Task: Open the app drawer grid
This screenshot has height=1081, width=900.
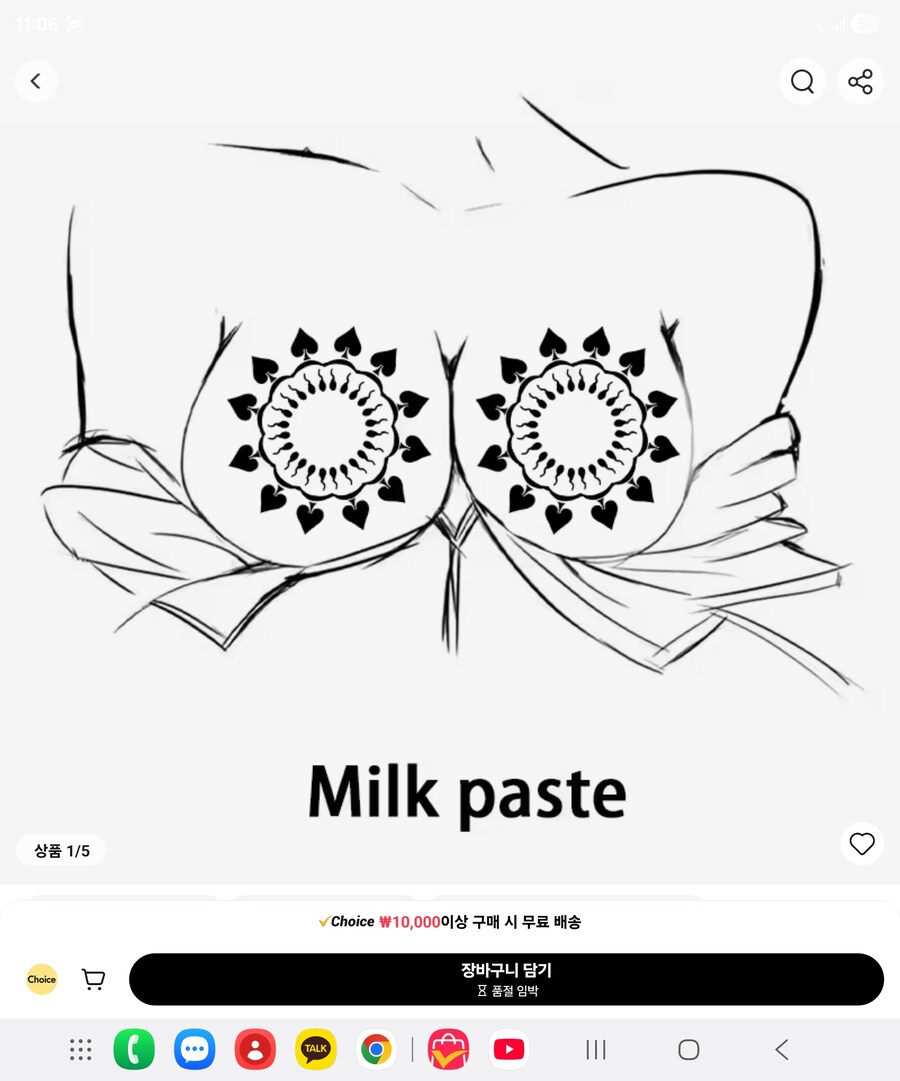Action: pyautogui.click(x=80, y=1050)
